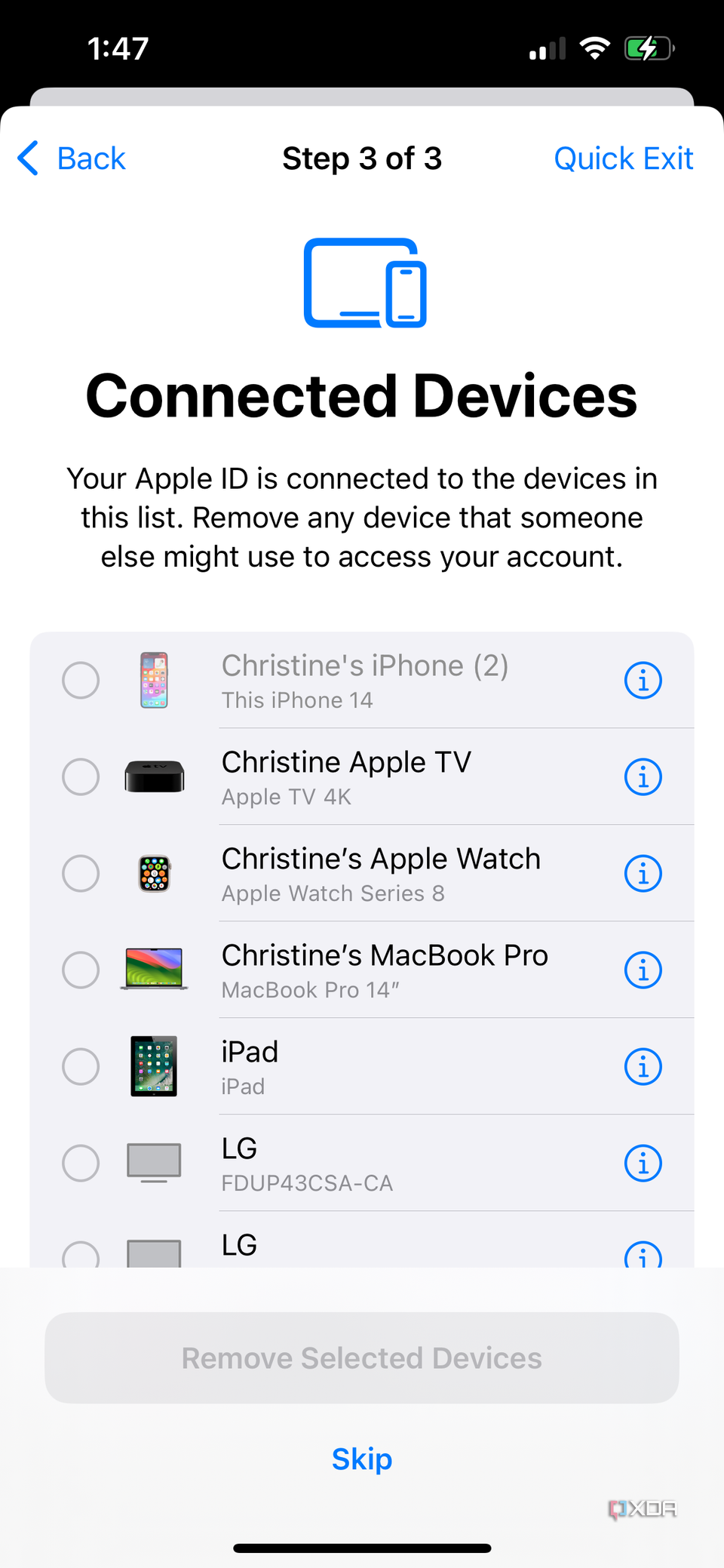Select Christine Apple TV for removal
Screen dimensions: 724x1568
(81, 776)
